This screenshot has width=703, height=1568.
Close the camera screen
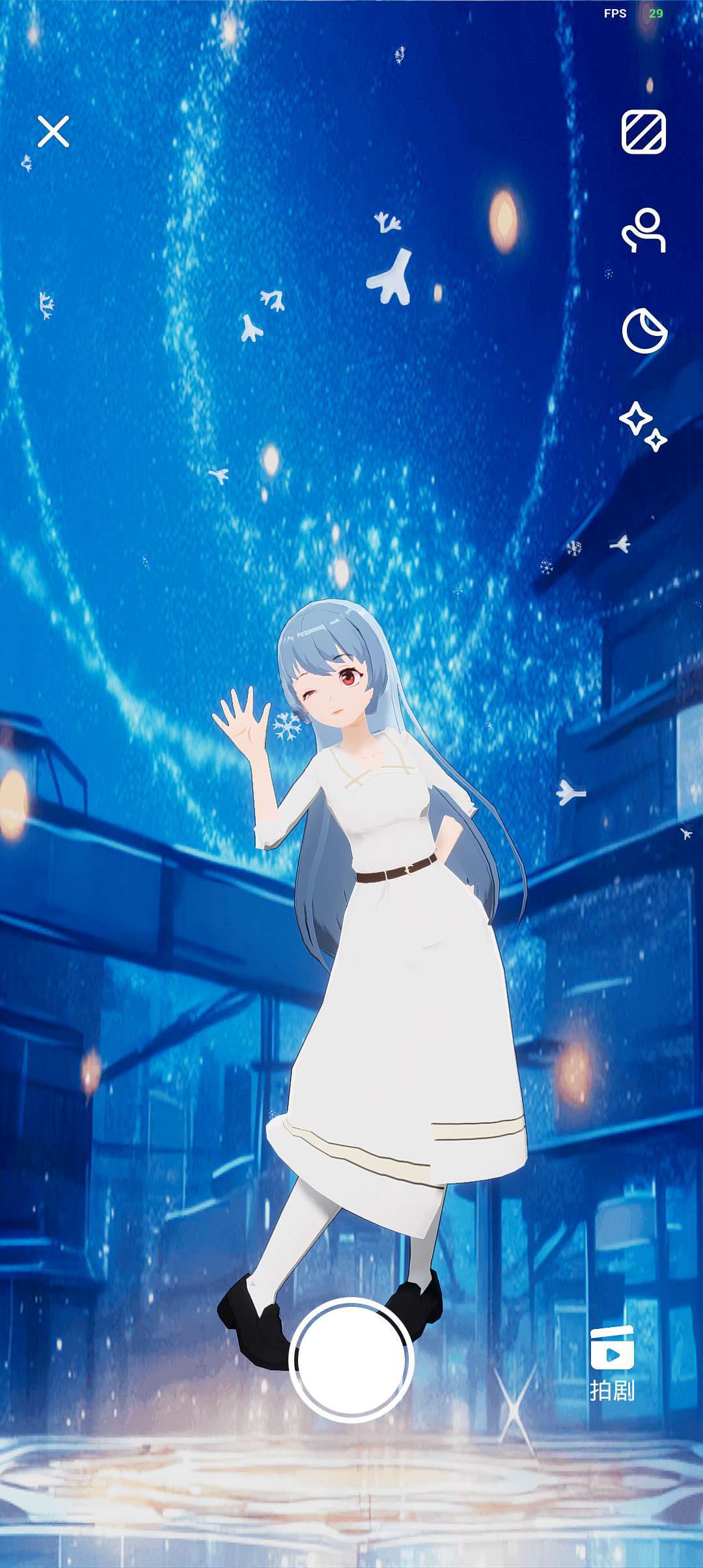point(53,132)
